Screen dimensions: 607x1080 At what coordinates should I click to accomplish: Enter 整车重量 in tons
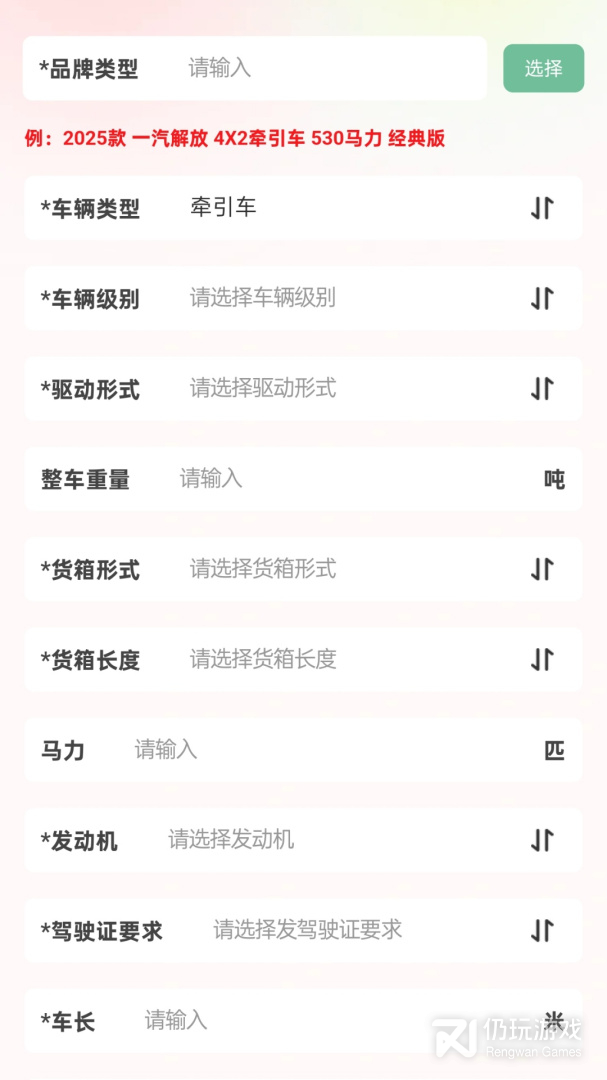tap(303, 479)
